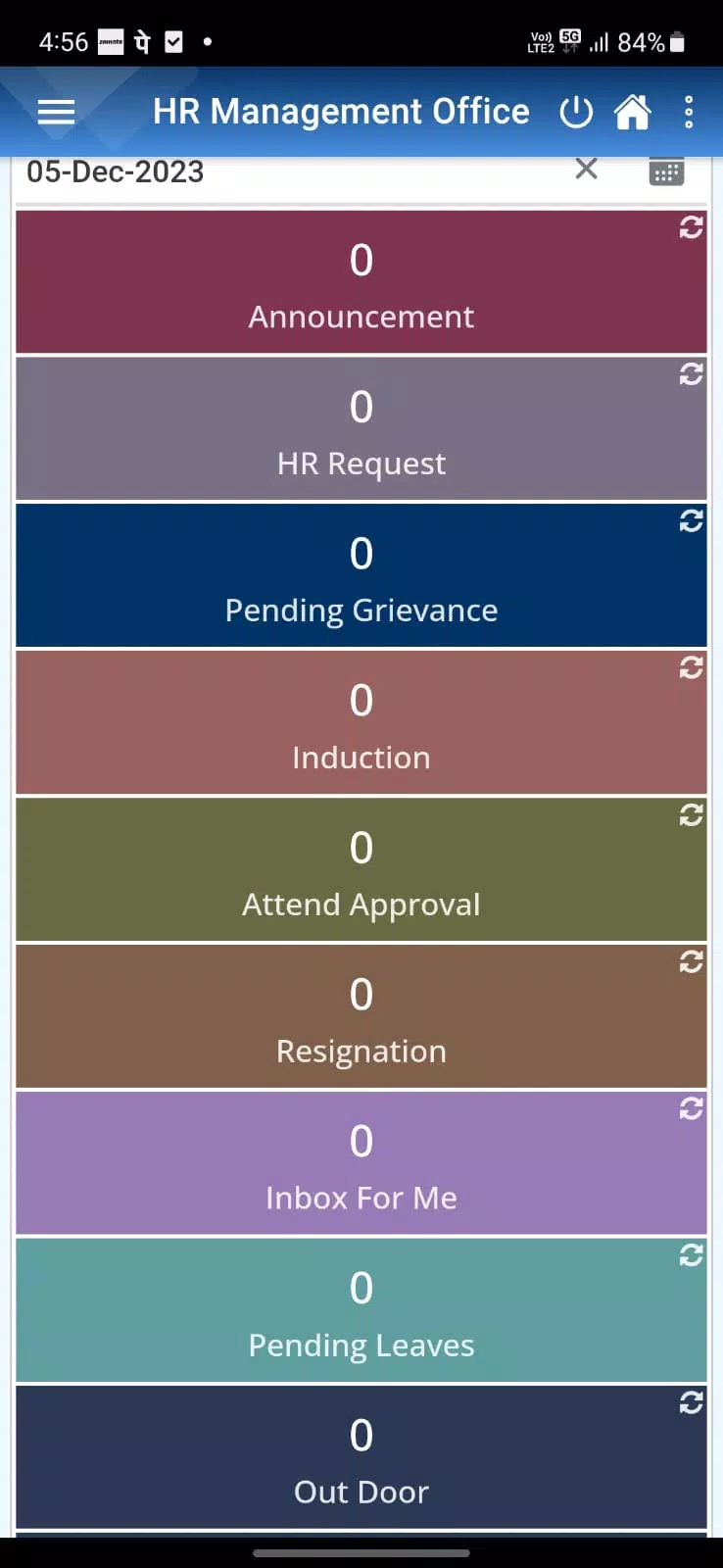Viewport: 723px width, 1568px height.
Task: Open the hamburger drawer menu
Action: pyautogui.click(x=56, y=113)
